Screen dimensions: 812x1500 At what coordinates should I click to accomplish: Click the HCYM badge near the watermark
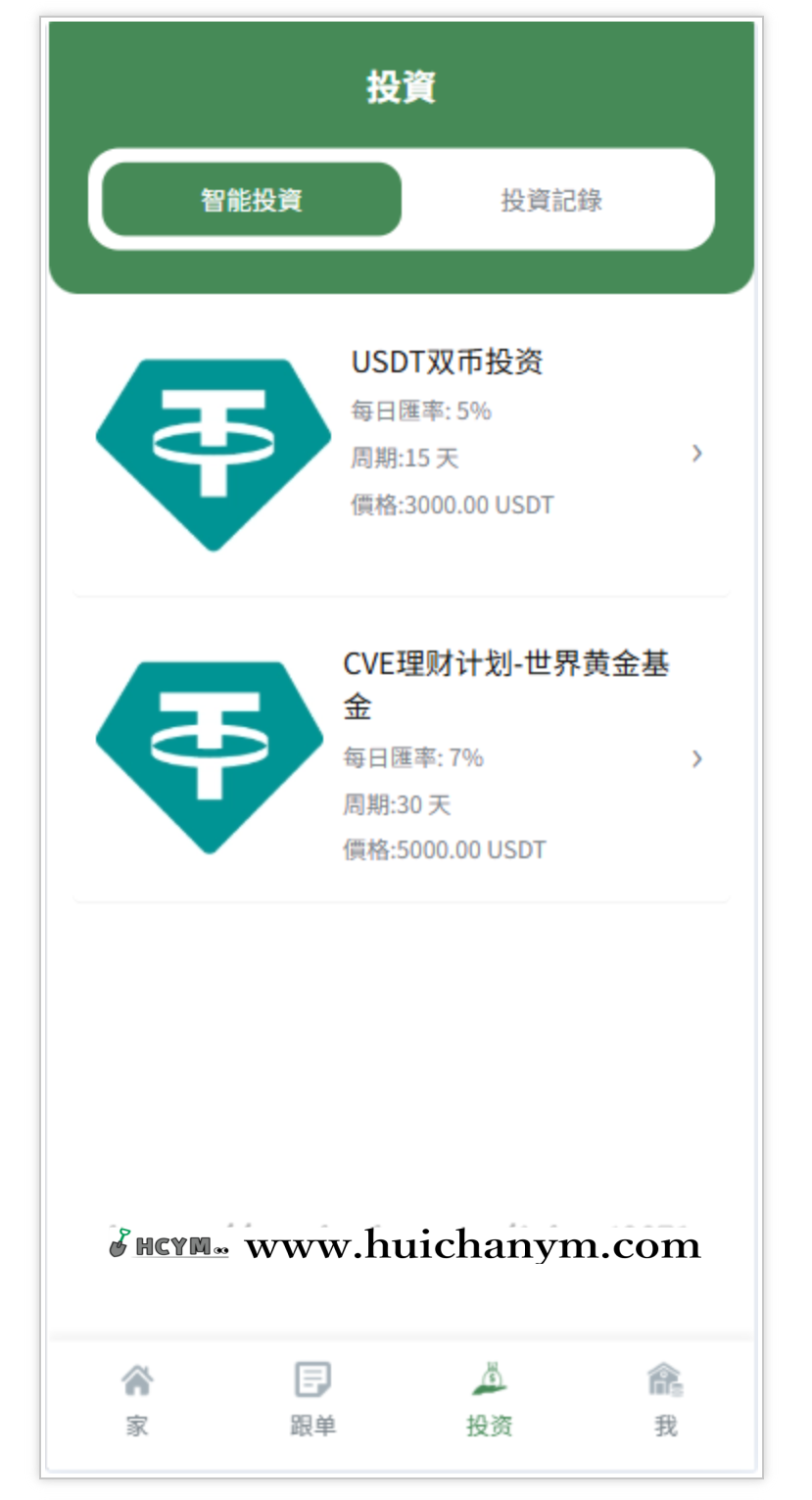(x=172, y=1244)
